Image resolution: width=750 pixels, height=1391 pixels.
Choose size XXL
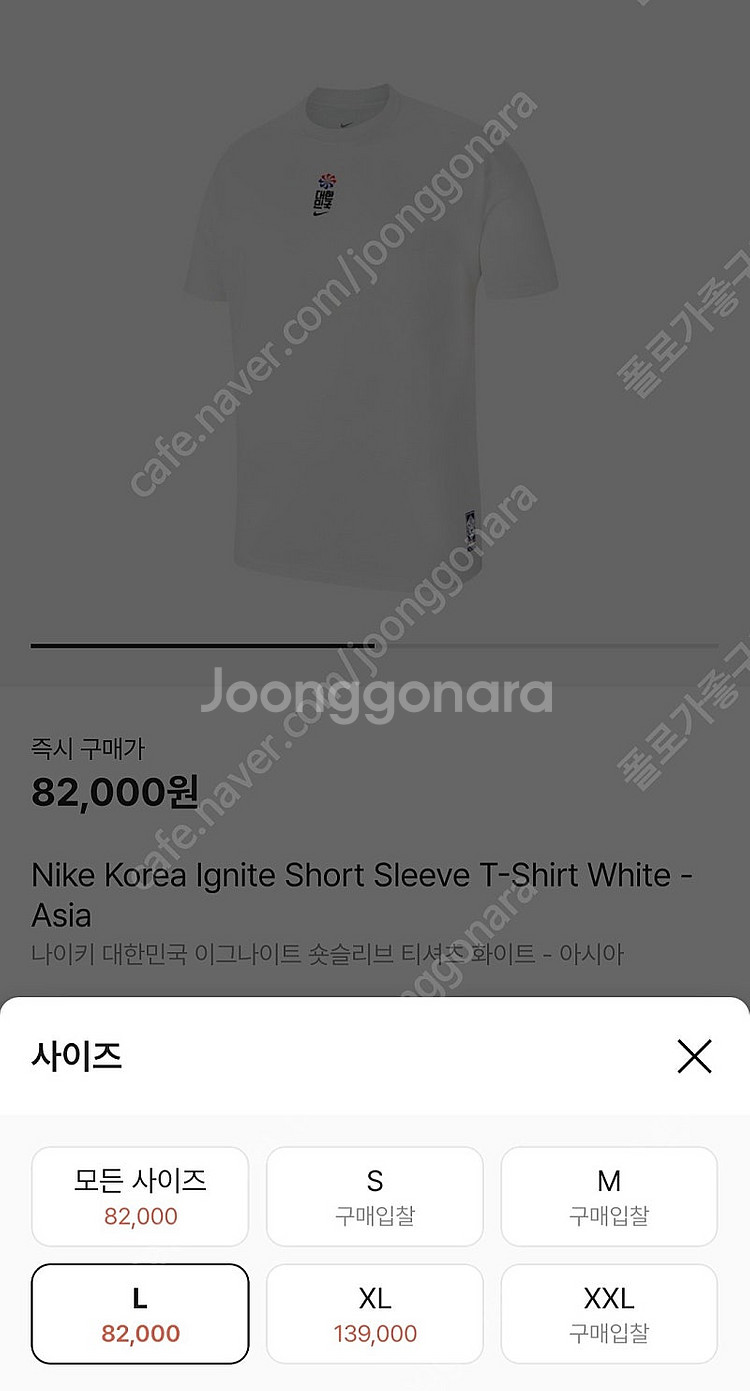click(609, 1314)
